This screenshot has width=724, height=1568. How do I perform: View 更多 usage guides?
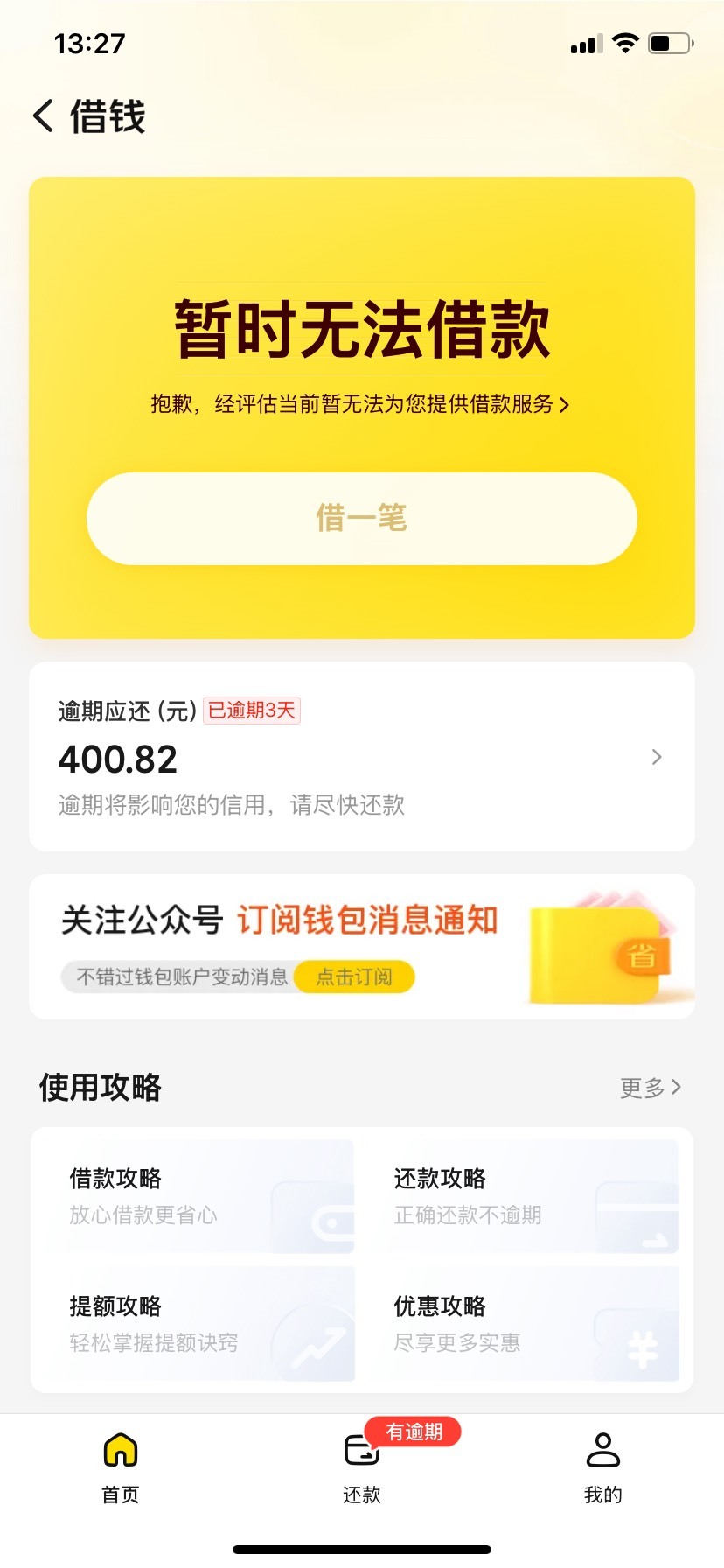click(650, 1088)
